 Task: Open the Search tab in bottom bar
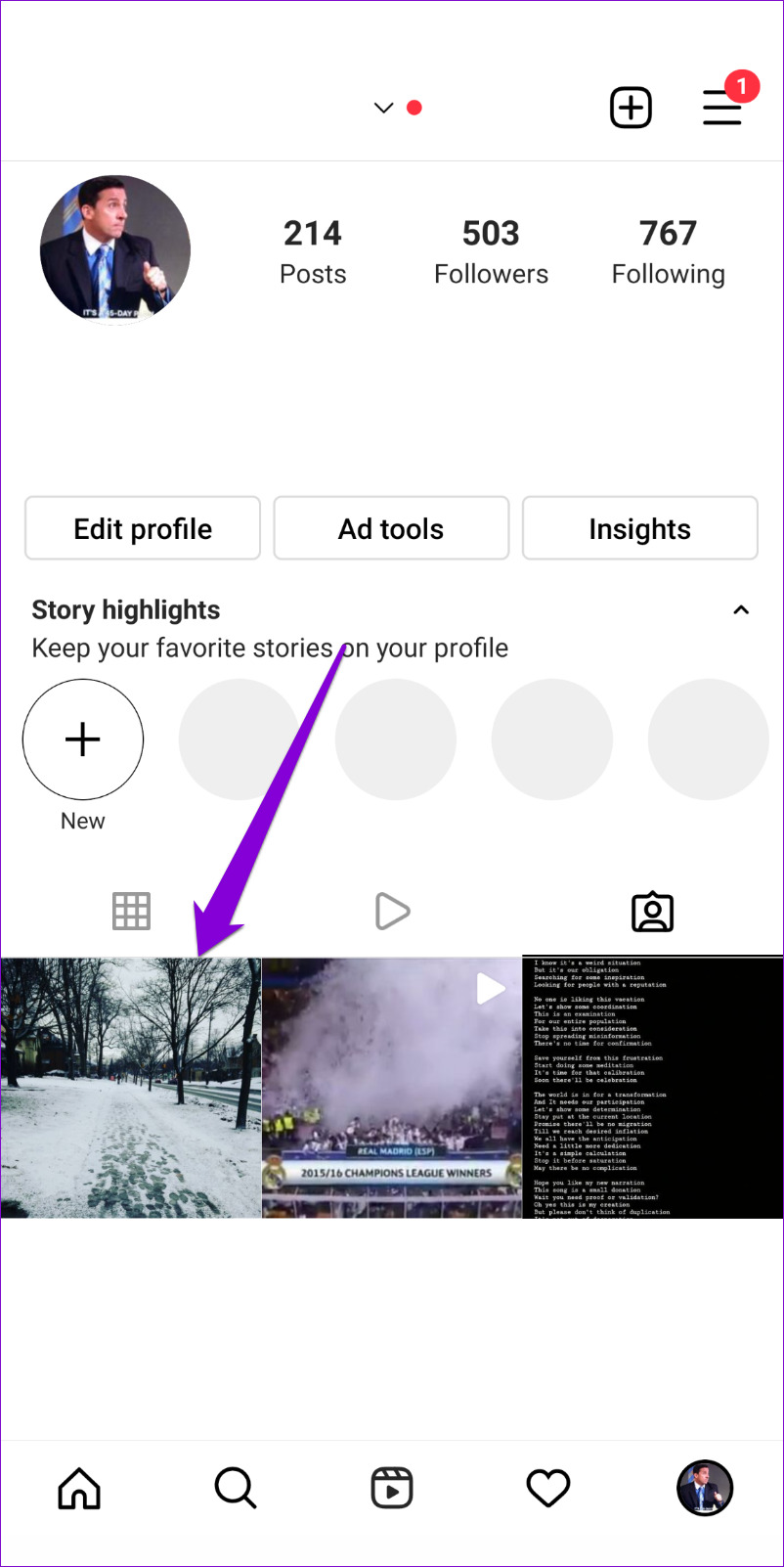click(x=236, y=1489)
